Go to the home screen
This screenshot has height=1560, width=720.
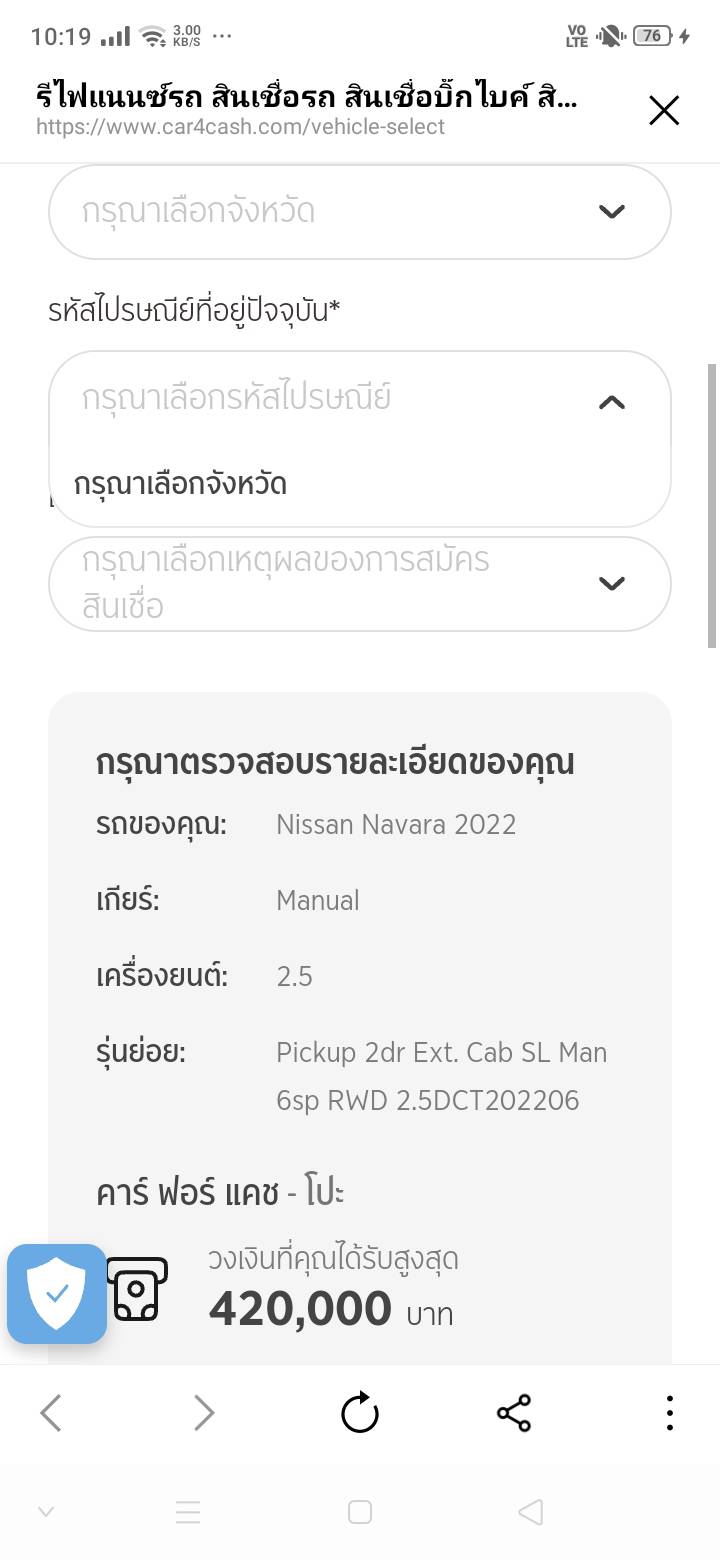click(x=360, y=1512)
